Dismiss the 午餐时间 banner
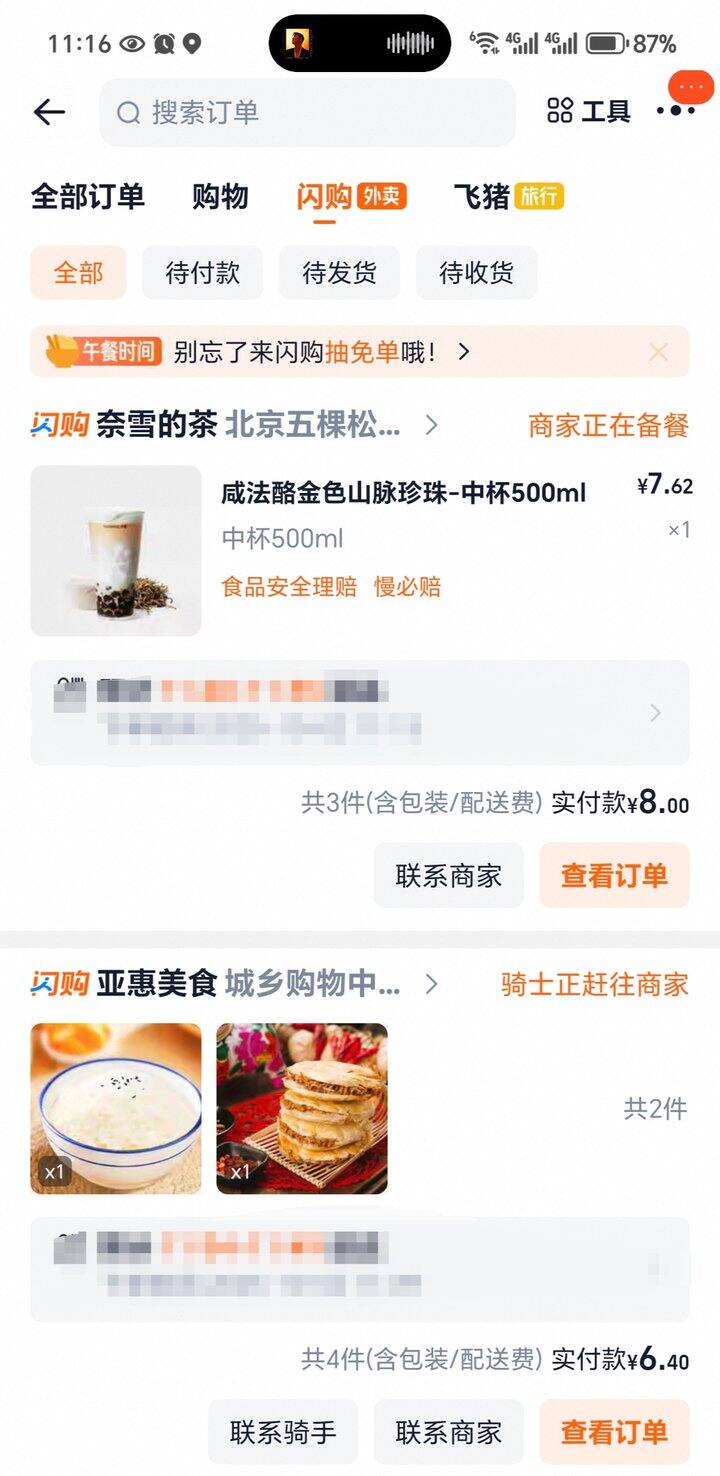 point(658,352)
